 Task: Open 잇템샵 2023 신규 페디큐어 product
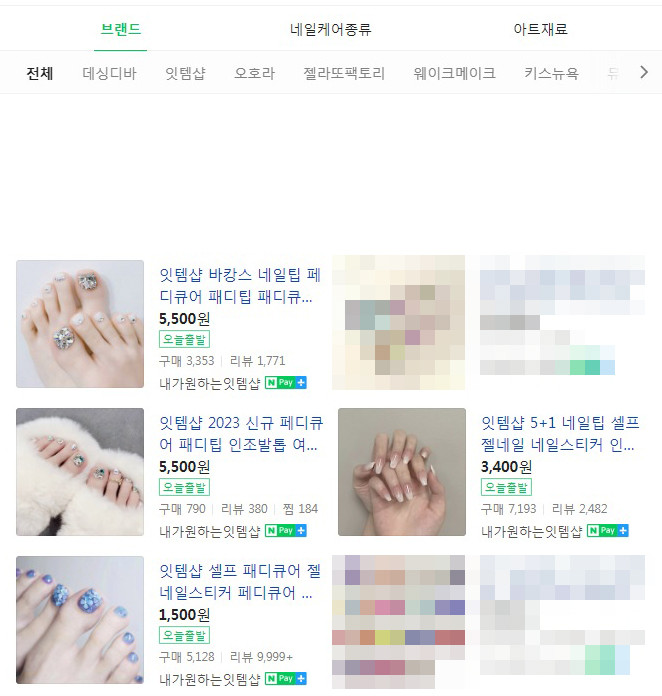pos(239,432)
